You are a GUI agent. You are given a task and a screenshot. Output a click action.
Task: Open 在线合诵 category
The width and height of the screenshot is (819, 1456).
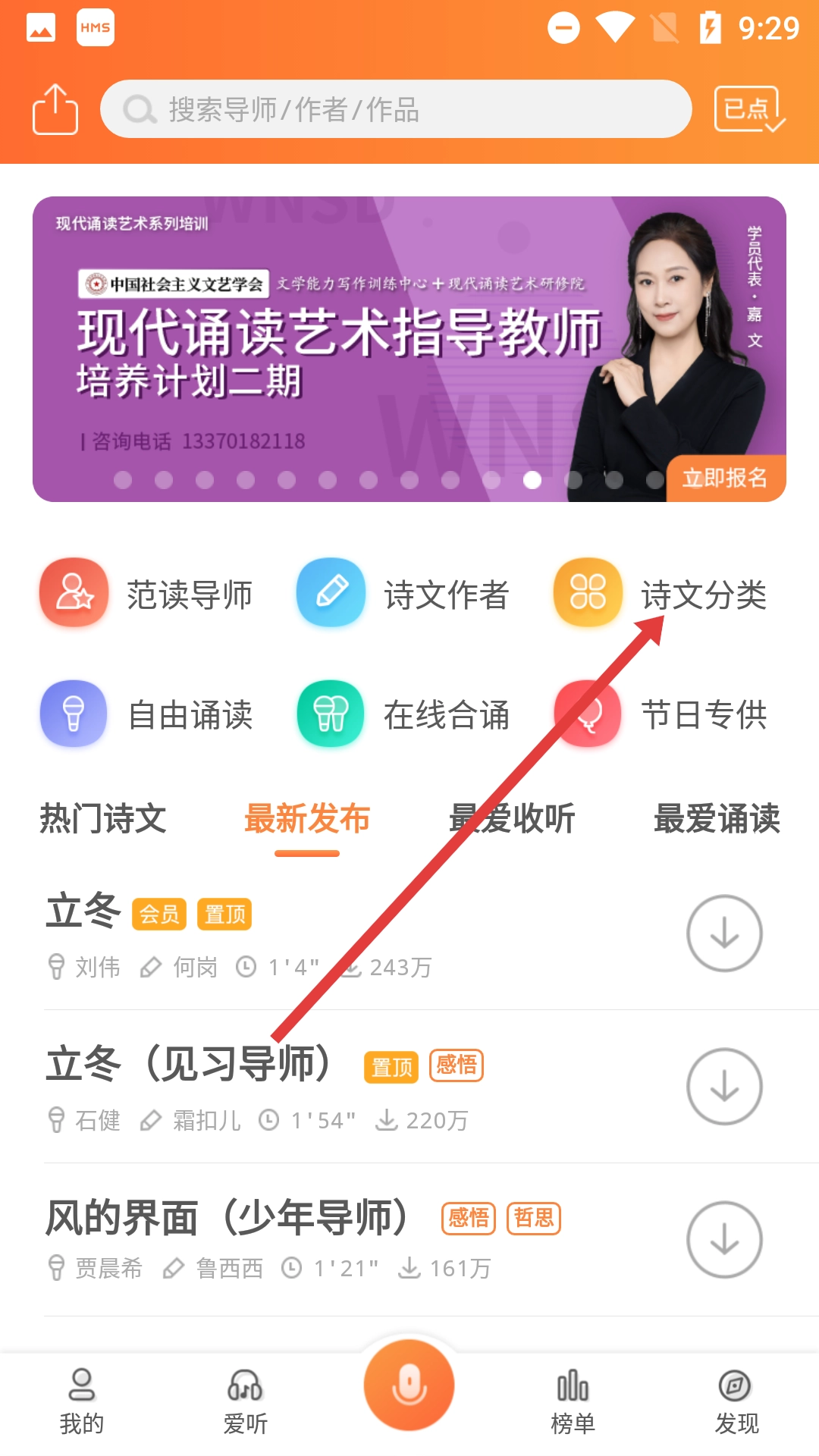(x=404, y=714)
